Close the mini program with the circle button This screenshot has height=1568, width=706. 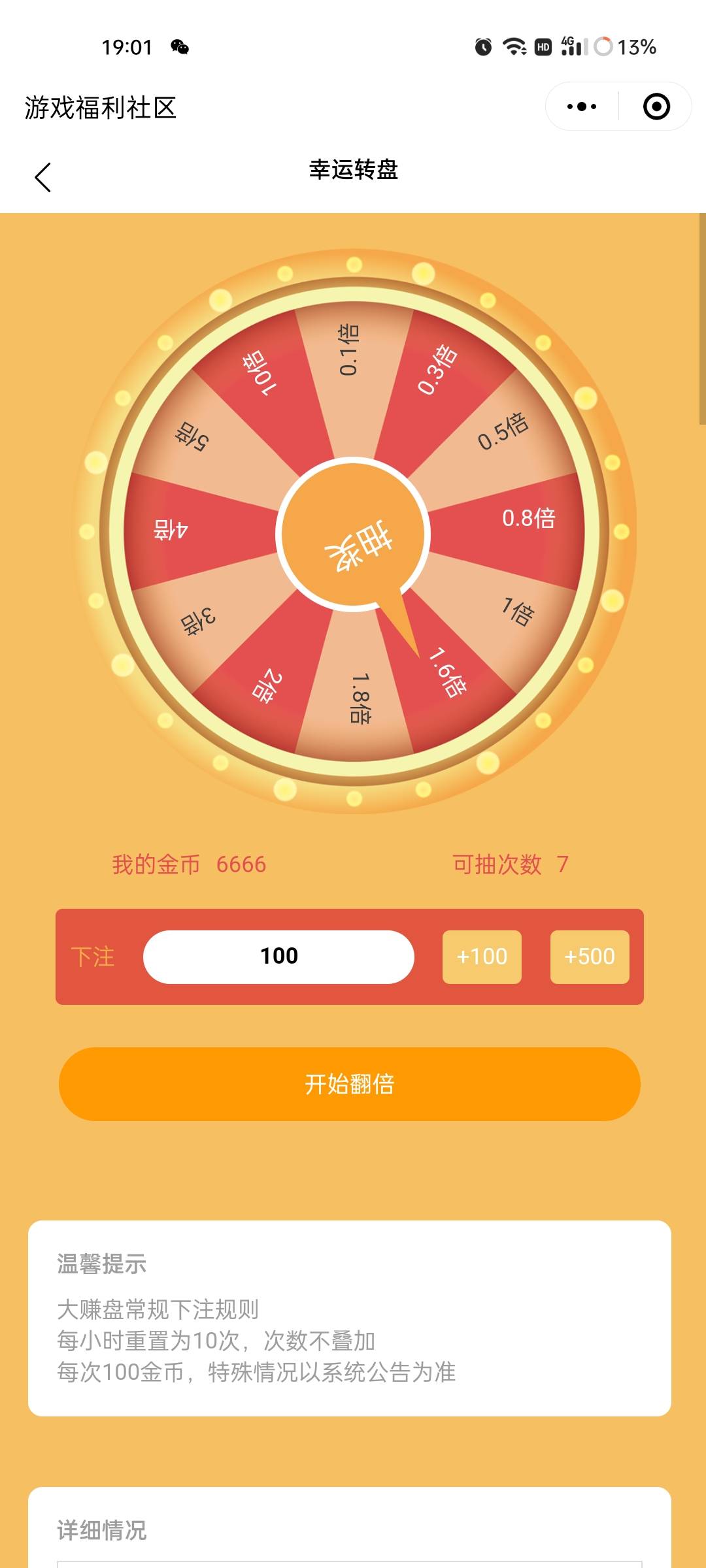pyautogui.click(x=656, y=106)
